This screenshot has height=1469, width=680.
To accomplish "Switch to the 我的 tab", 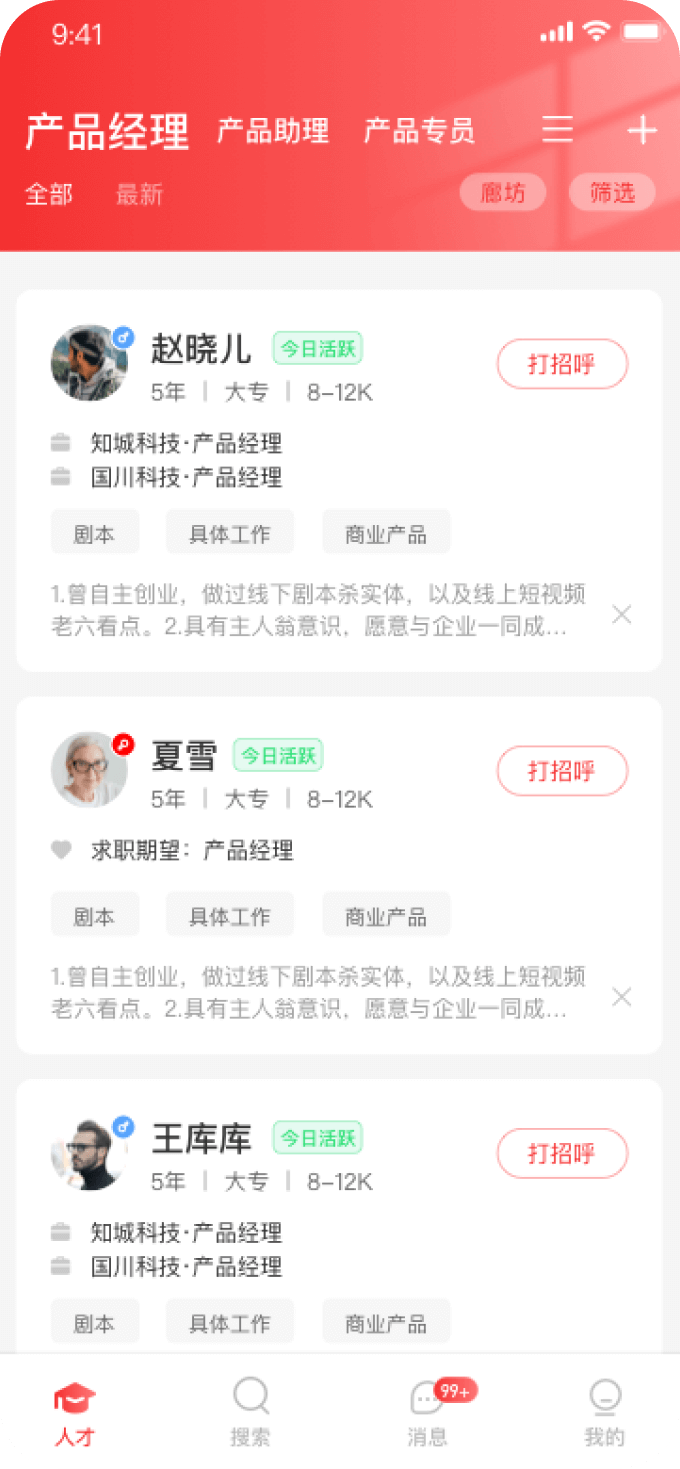I will tap(604, 1410).
